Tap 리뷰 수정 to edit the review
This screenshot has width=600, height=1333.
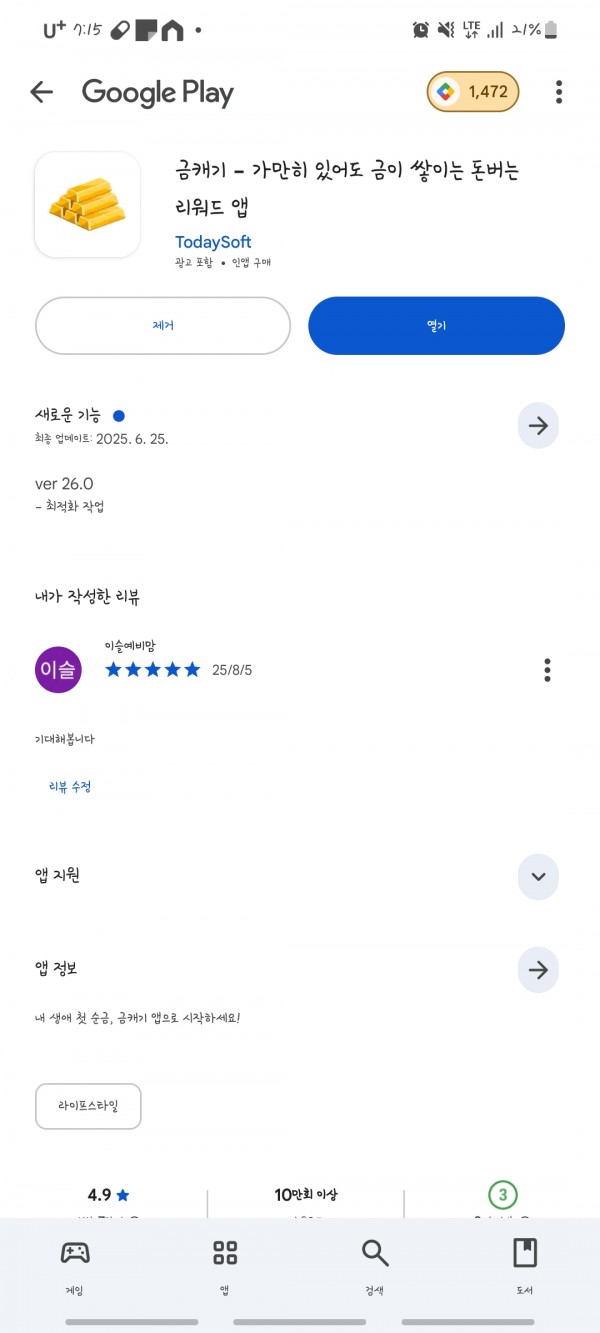pyautogui.click(x=70, y=787)
